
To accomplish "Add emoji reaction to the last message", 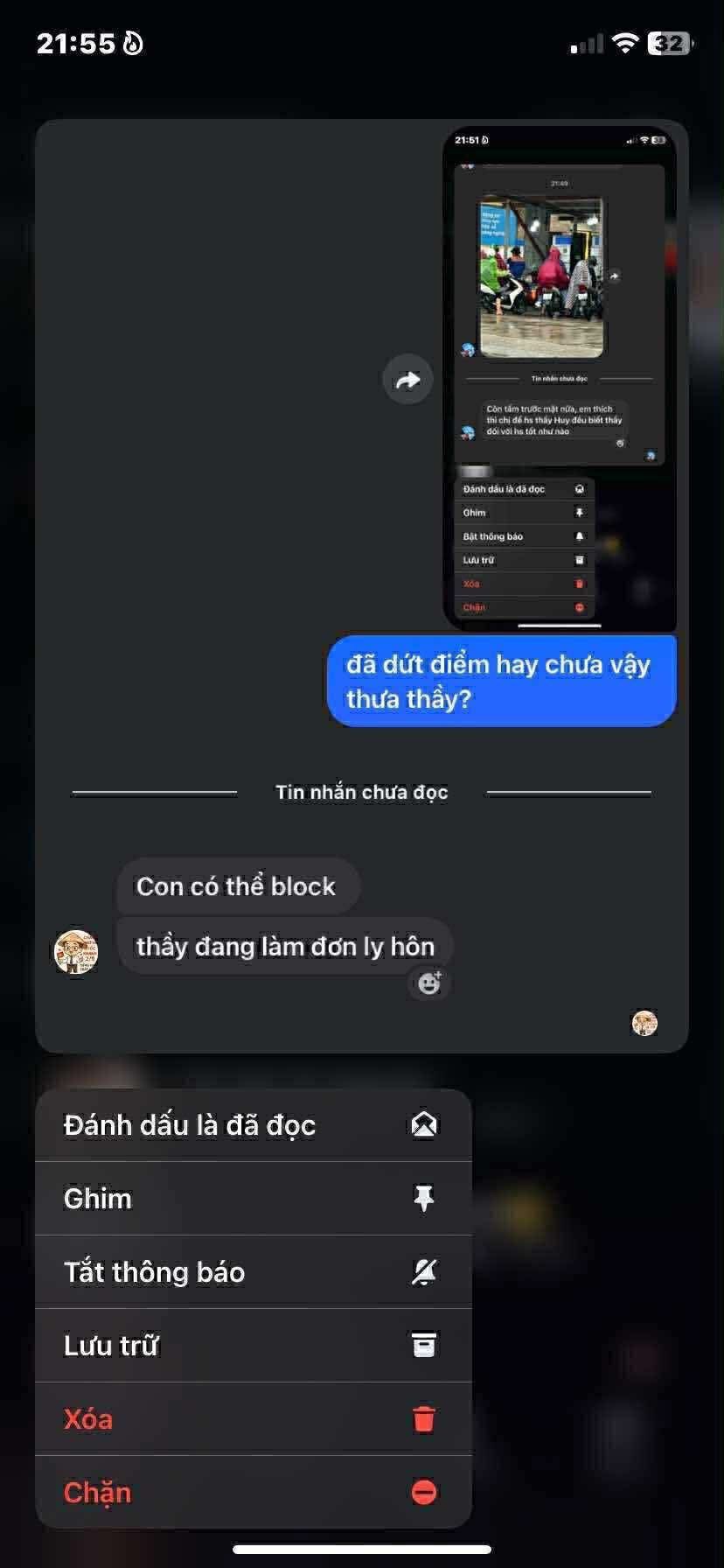I will click(x=429, y=983).
